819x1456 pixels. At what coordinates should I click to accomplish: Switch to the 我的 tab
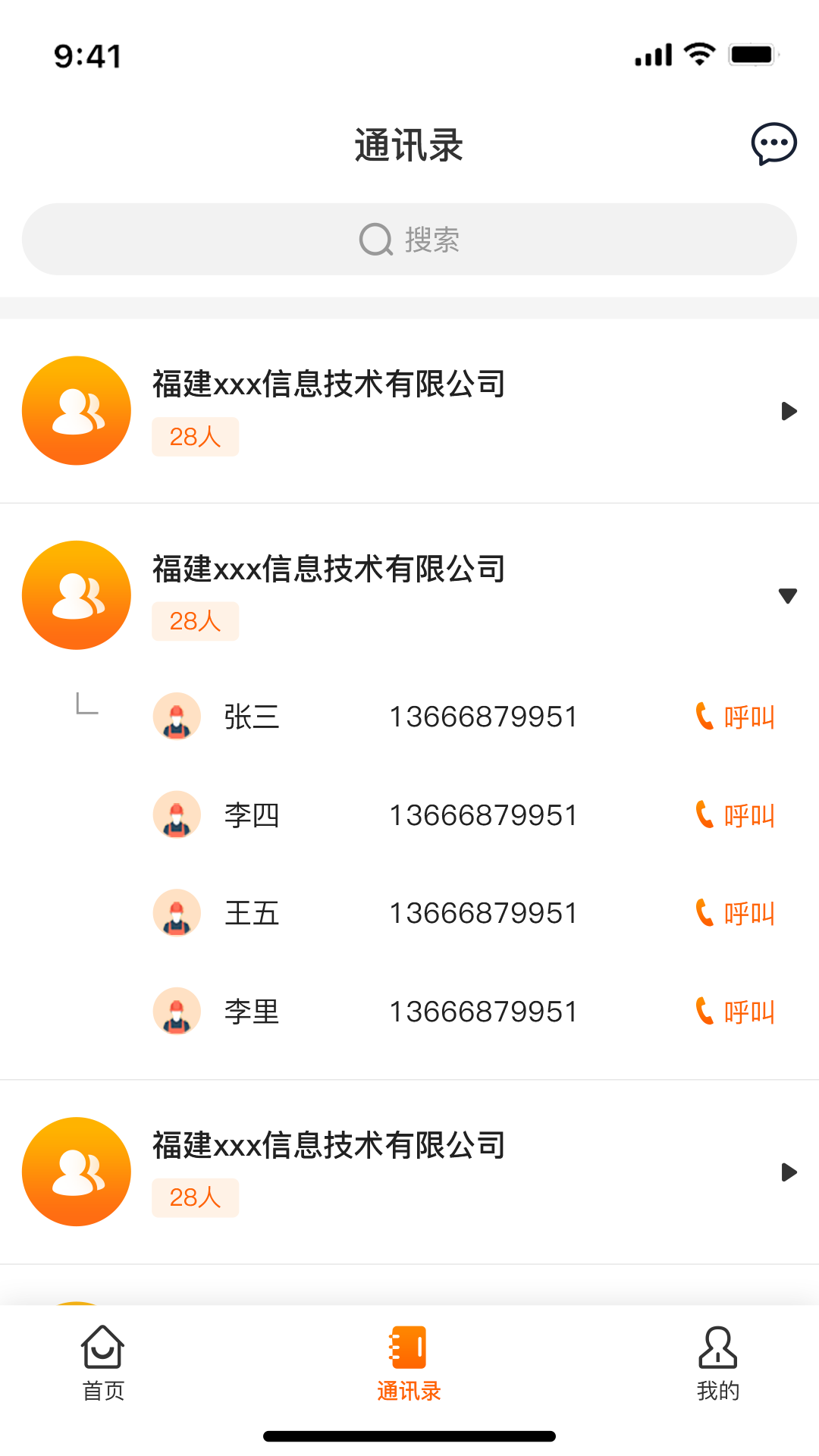(x=717, y=1365)
